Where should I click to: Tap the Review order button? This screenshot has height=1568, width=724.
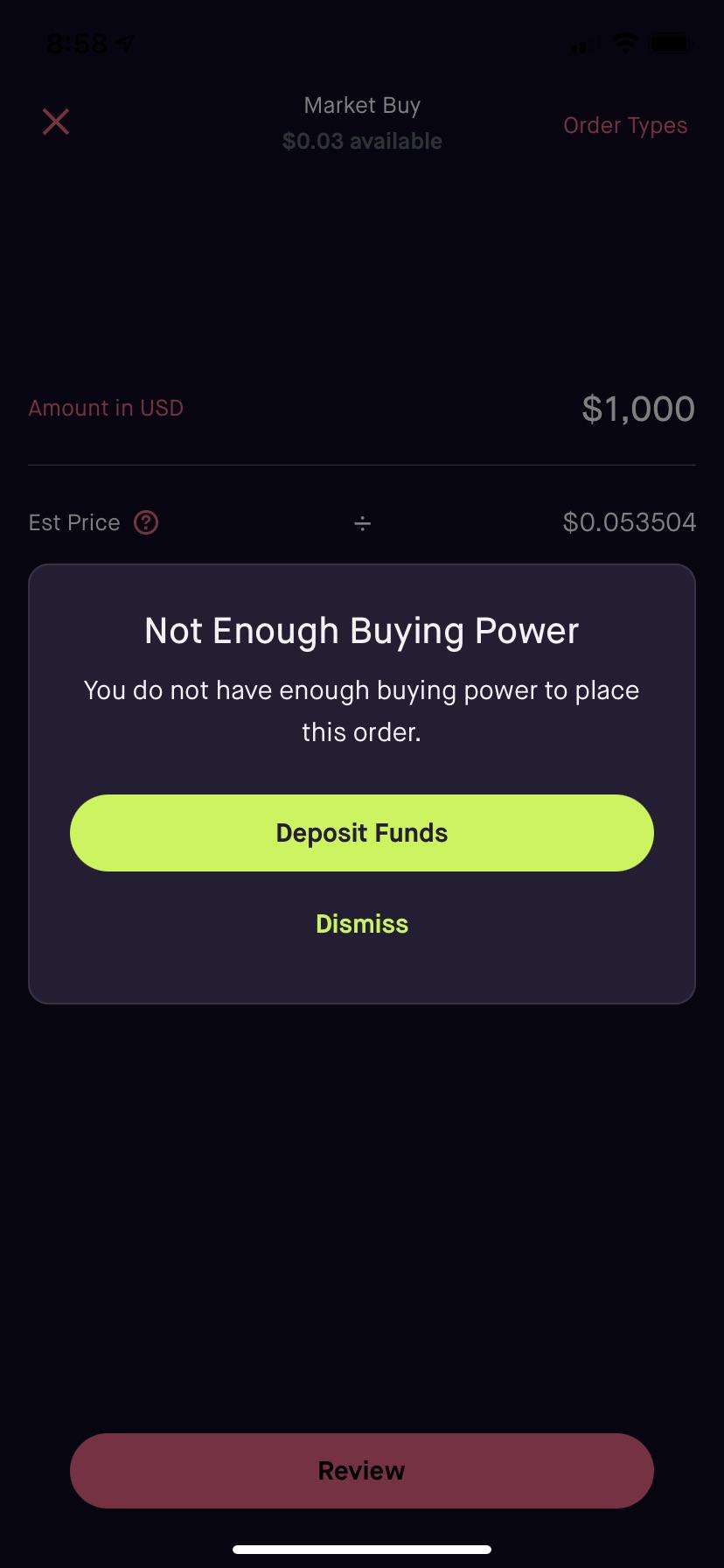click(361, 1471)
